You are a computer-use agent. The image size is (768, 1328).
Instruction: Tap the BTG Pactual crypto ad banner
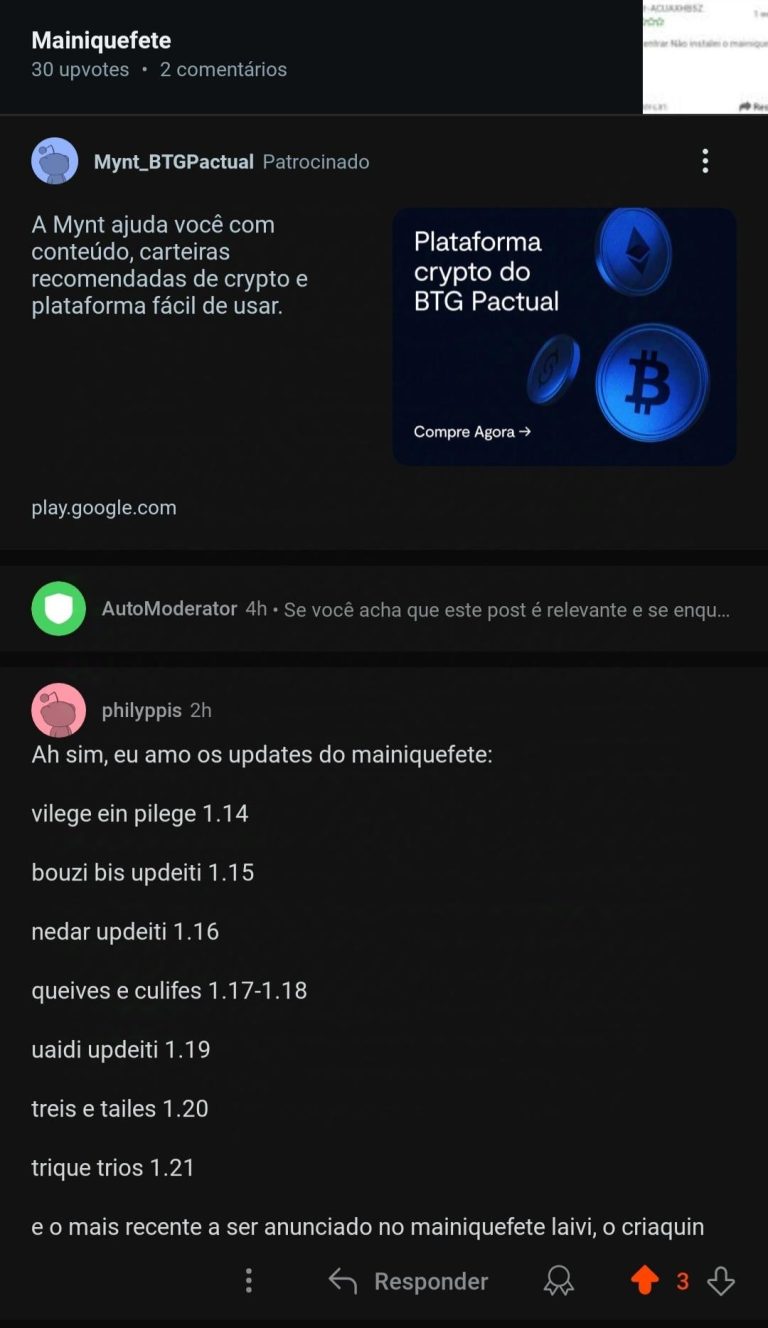pos(564,336)
